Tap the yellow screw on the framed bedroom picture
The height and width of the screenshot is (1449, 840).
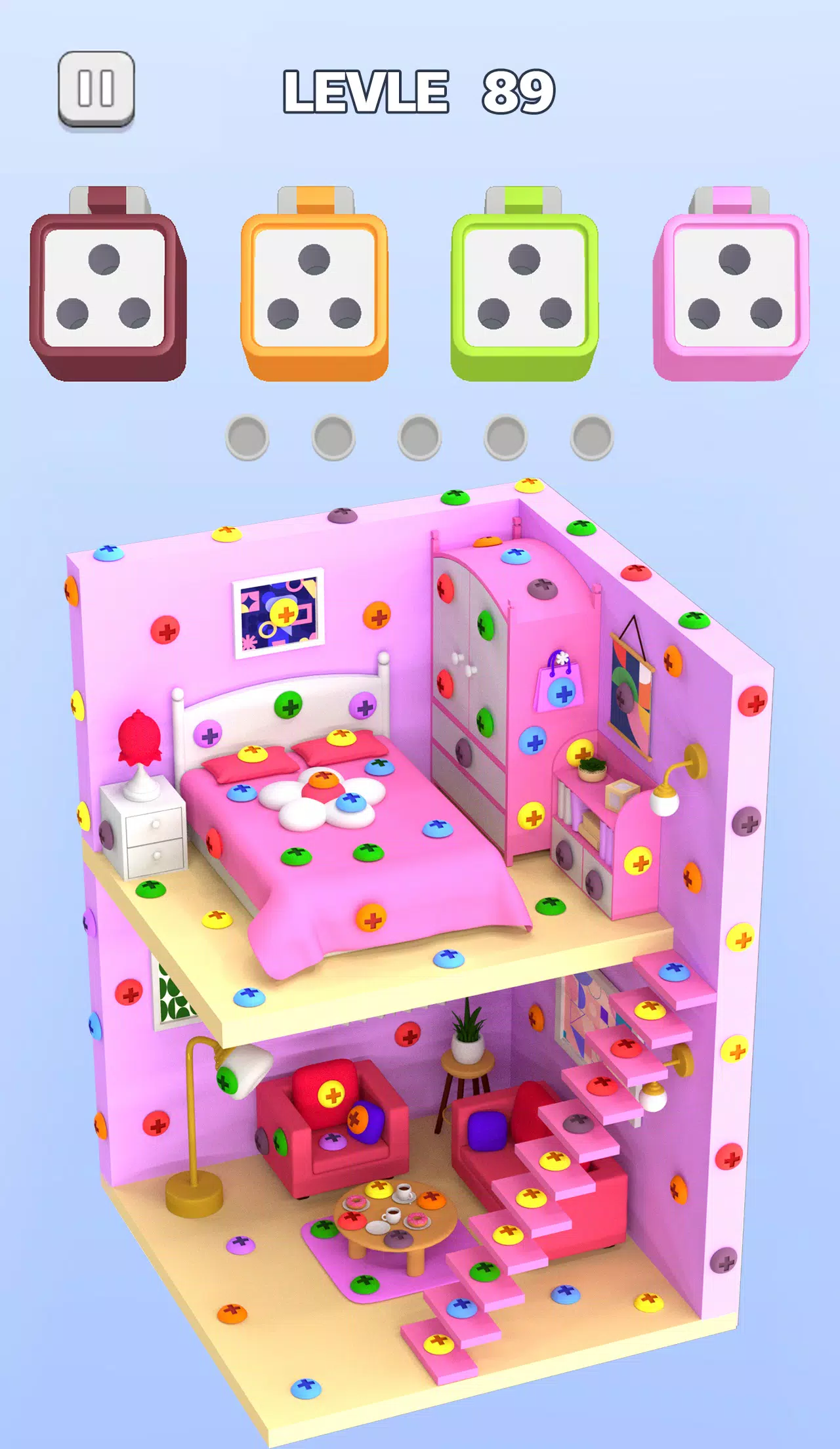pos(284,614)
